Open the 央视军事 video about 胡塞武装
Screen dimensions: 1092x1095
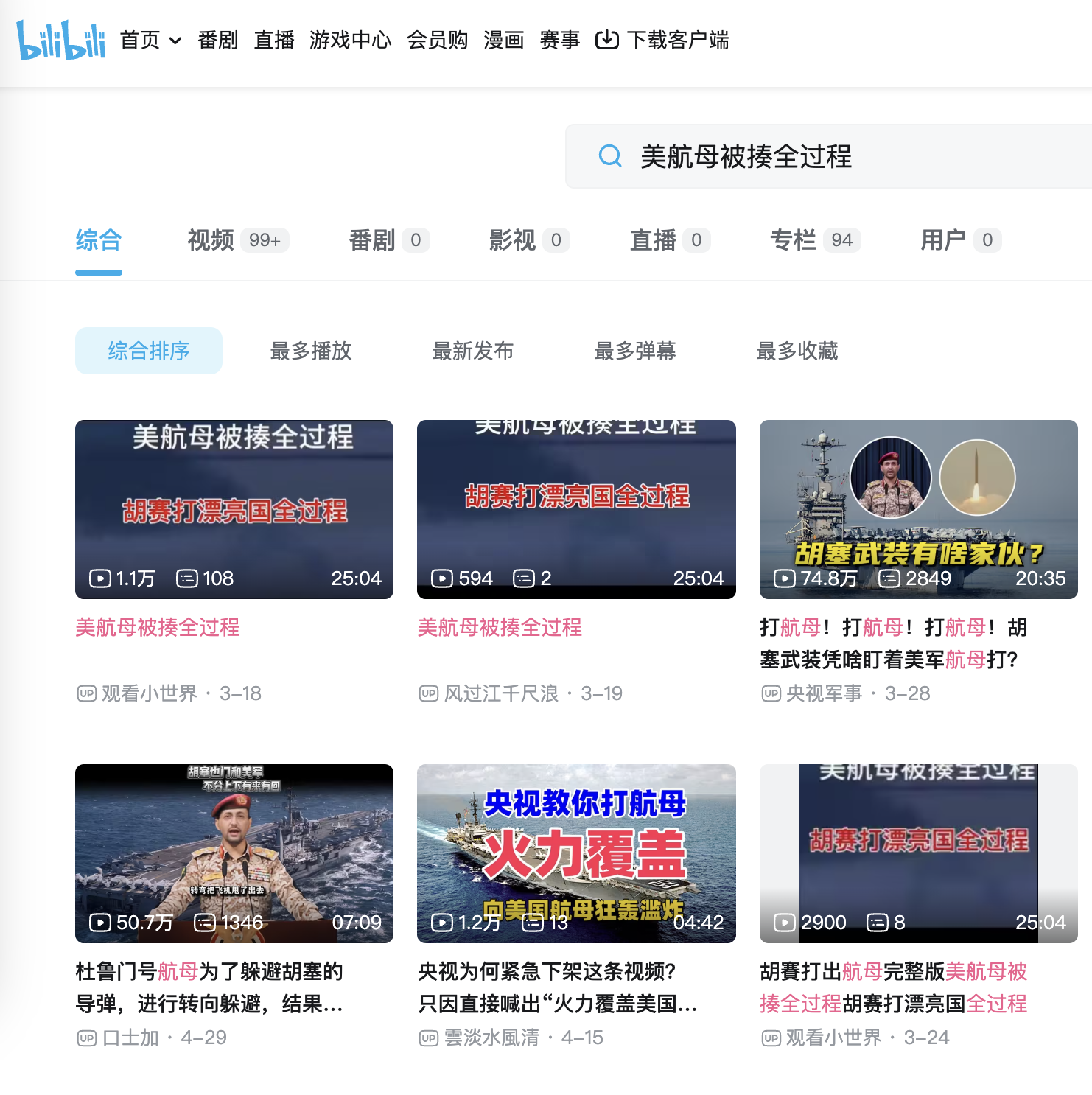(918, 509)
